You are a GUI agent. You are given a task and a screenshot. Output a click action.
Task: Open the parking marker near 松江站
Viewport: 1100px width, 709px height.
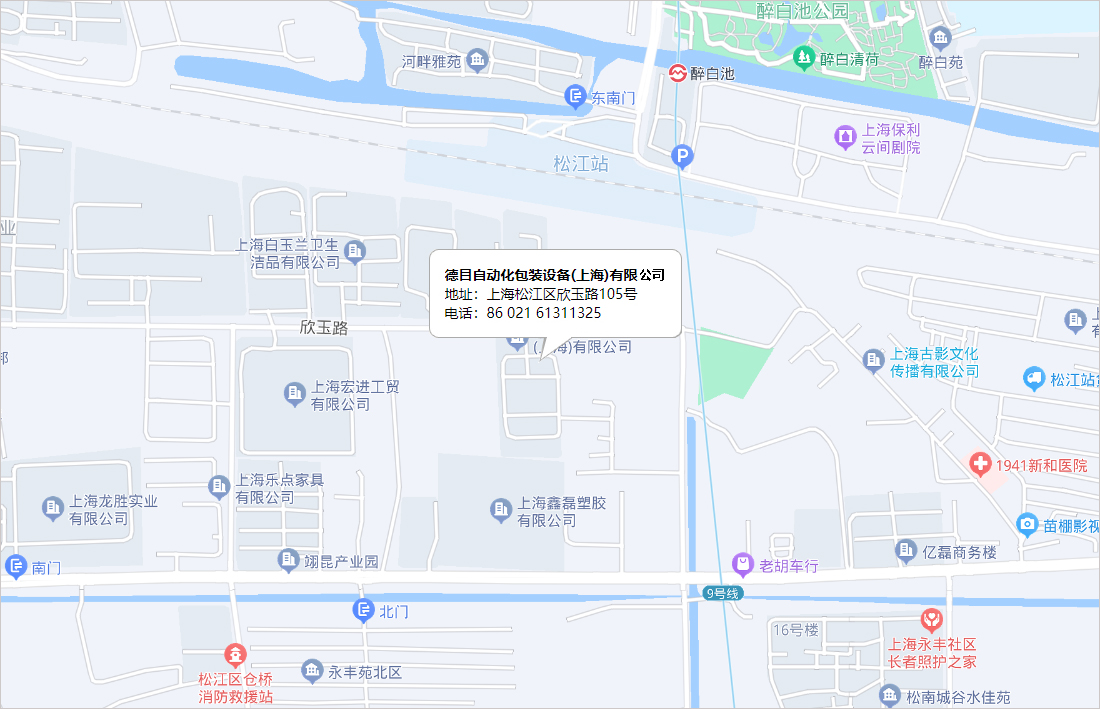[682, 156]
